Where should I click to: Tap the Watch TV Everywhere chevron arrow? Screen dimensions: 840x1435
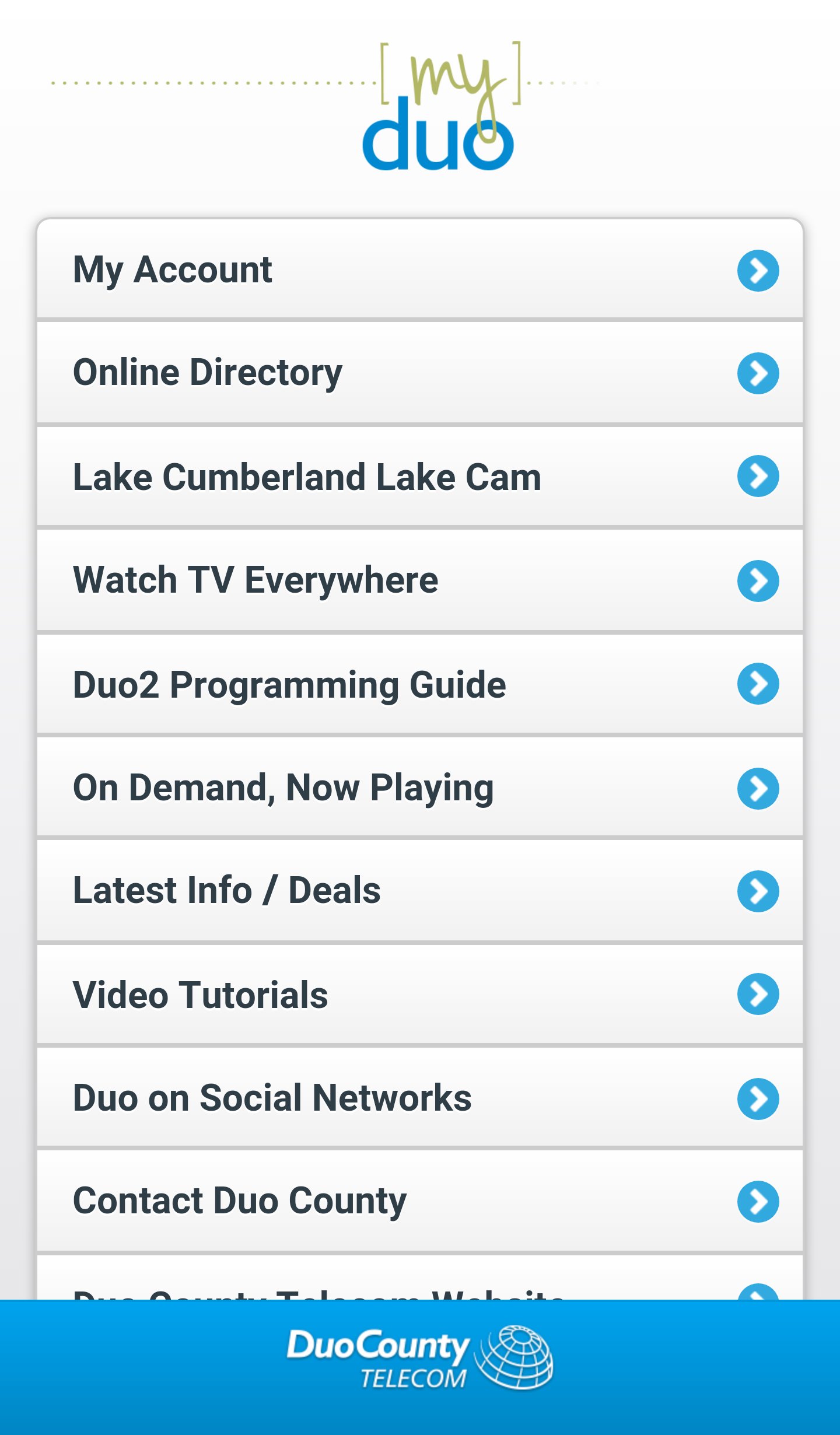coord(758,579)
